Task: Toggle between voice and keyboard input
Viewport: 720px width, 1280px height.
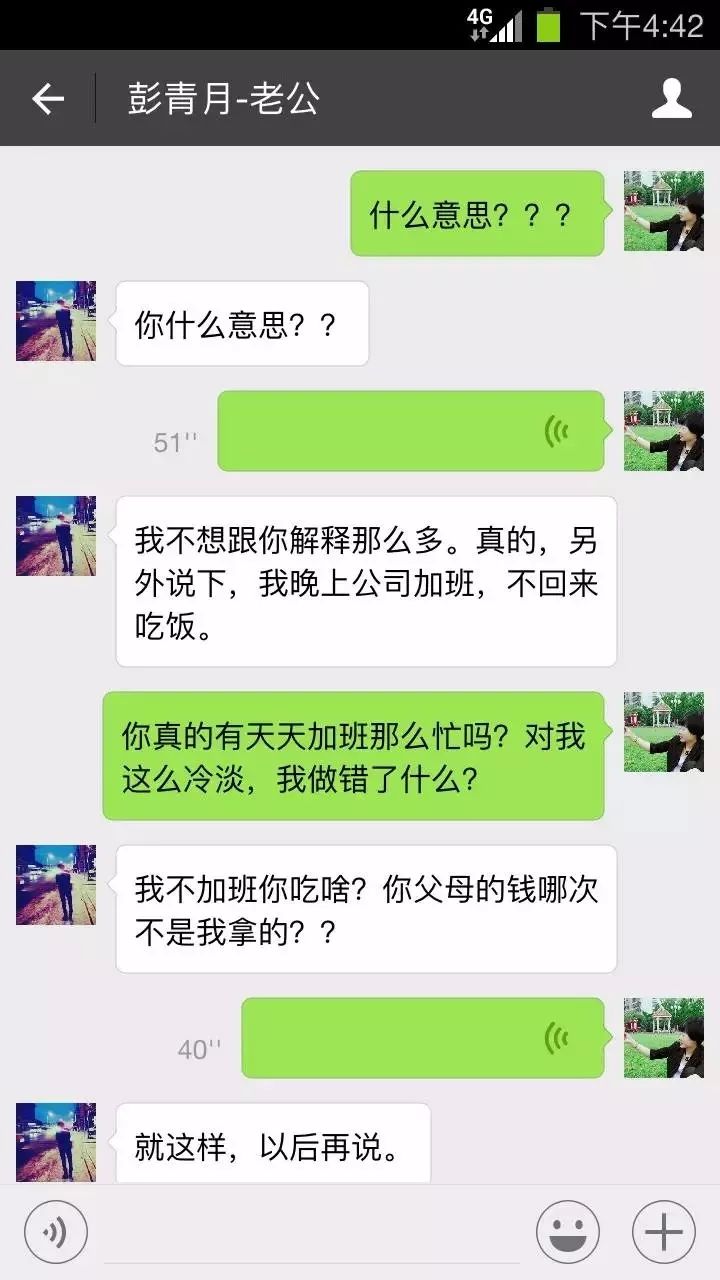Action: [x=55, y=1231]
